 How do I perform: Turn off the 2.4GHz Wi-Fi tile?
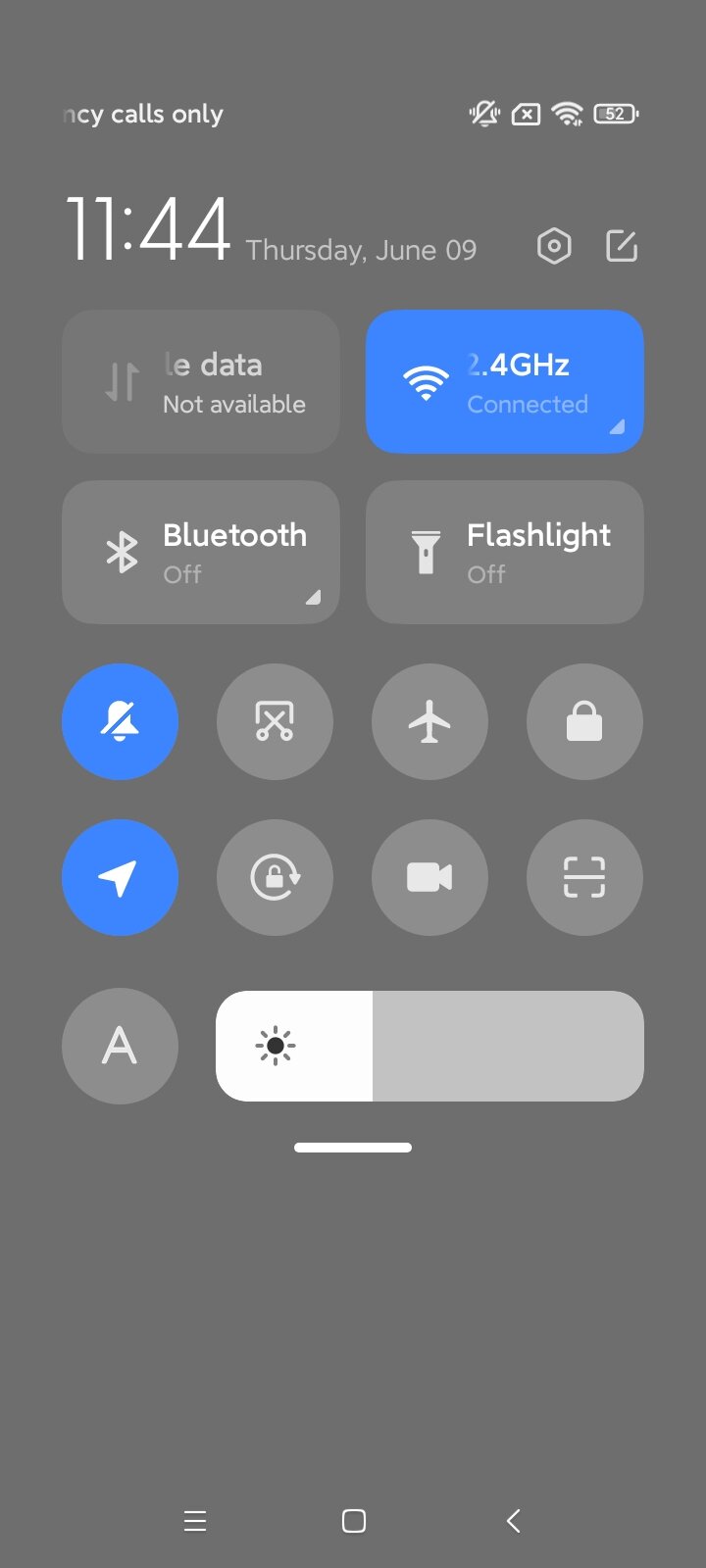click(x=505, y=382)
